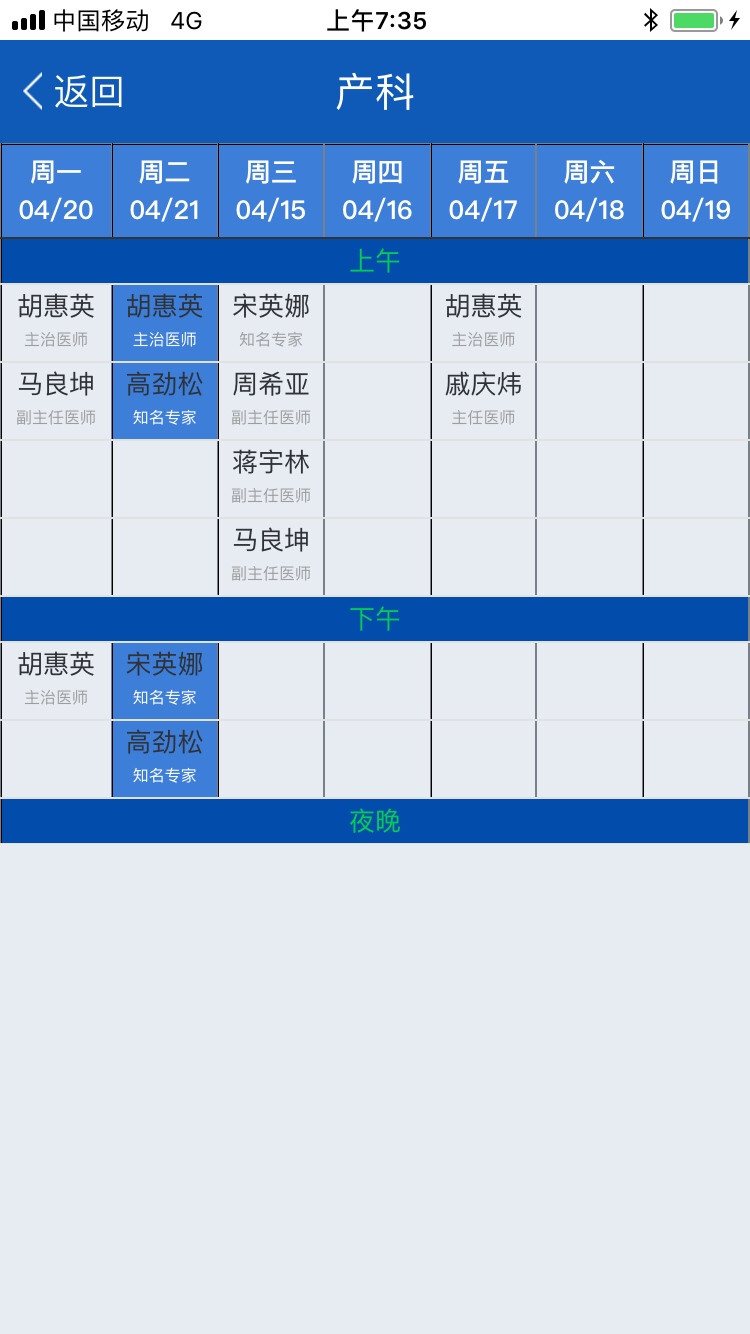The width and height of the screenshot is (750, 1334).
Task: Pick 高劲松 in Tuesday's 下午 slot
Action: pyautogui.click(x=165, y=758)
